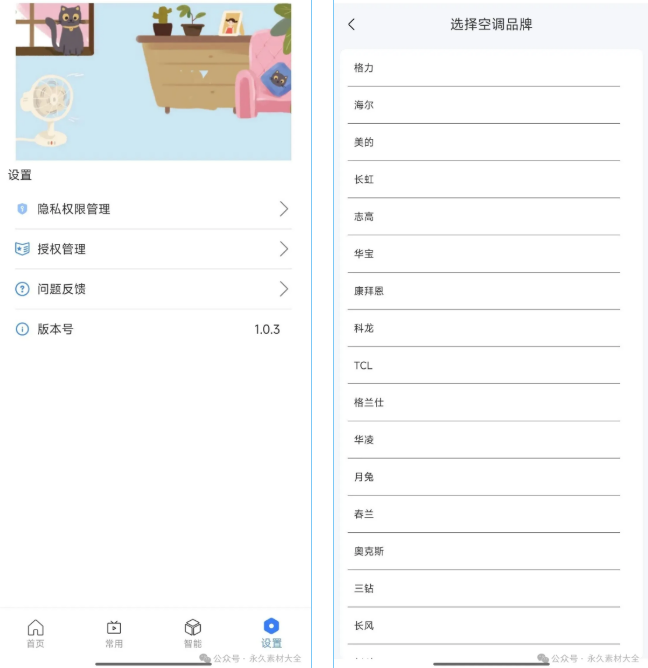Select the 康拜恩 brand
648x668 pixels.
point(484,291)
